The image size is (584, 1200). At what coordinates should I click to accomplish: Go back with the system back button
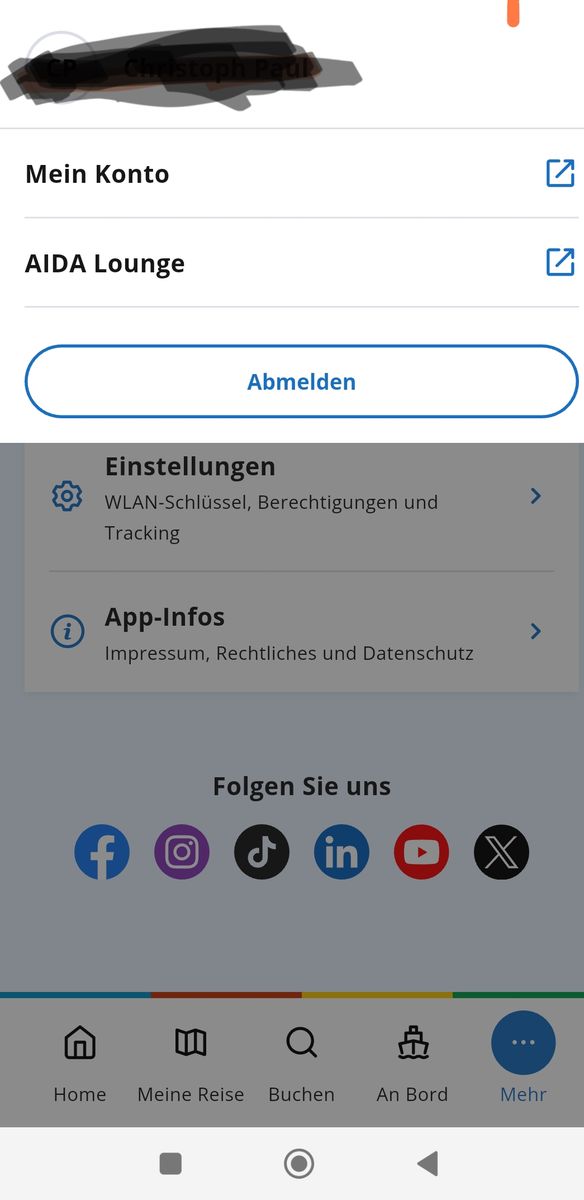click(428, 1163)
